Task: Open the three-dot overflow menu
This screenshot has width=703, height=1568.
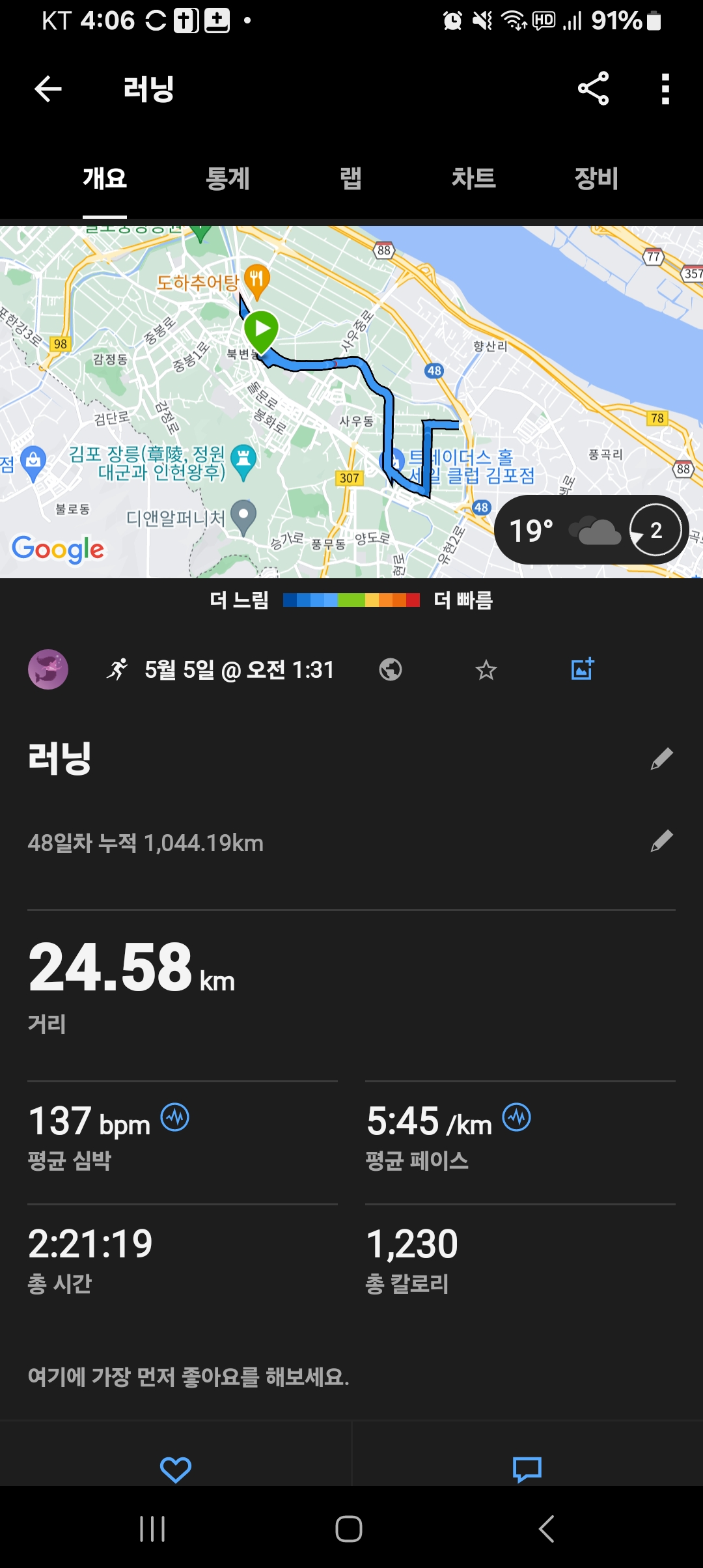Action: (x=665, y=89)
